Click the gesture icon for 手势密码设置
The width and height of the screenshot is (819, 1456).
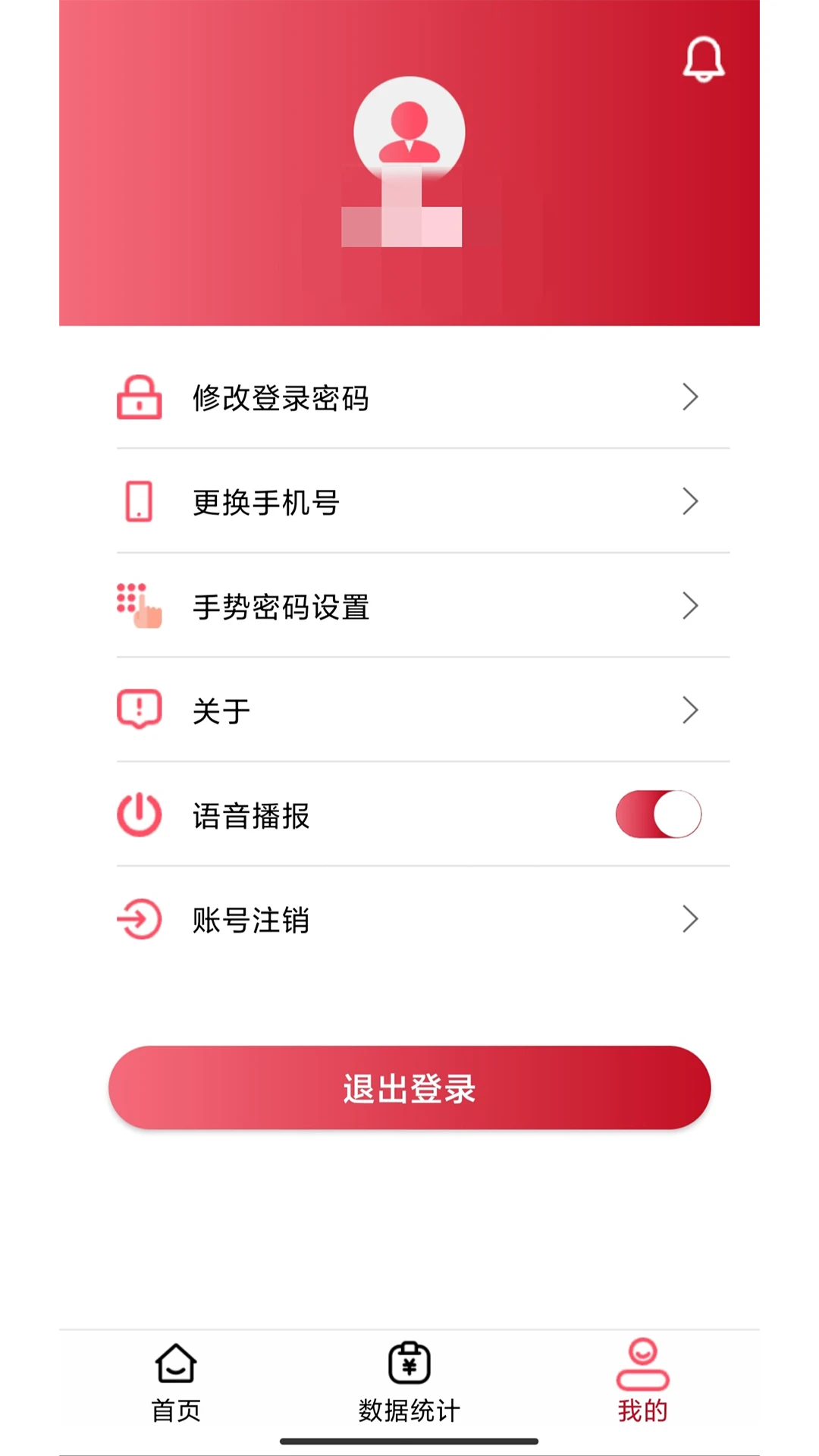140,605
